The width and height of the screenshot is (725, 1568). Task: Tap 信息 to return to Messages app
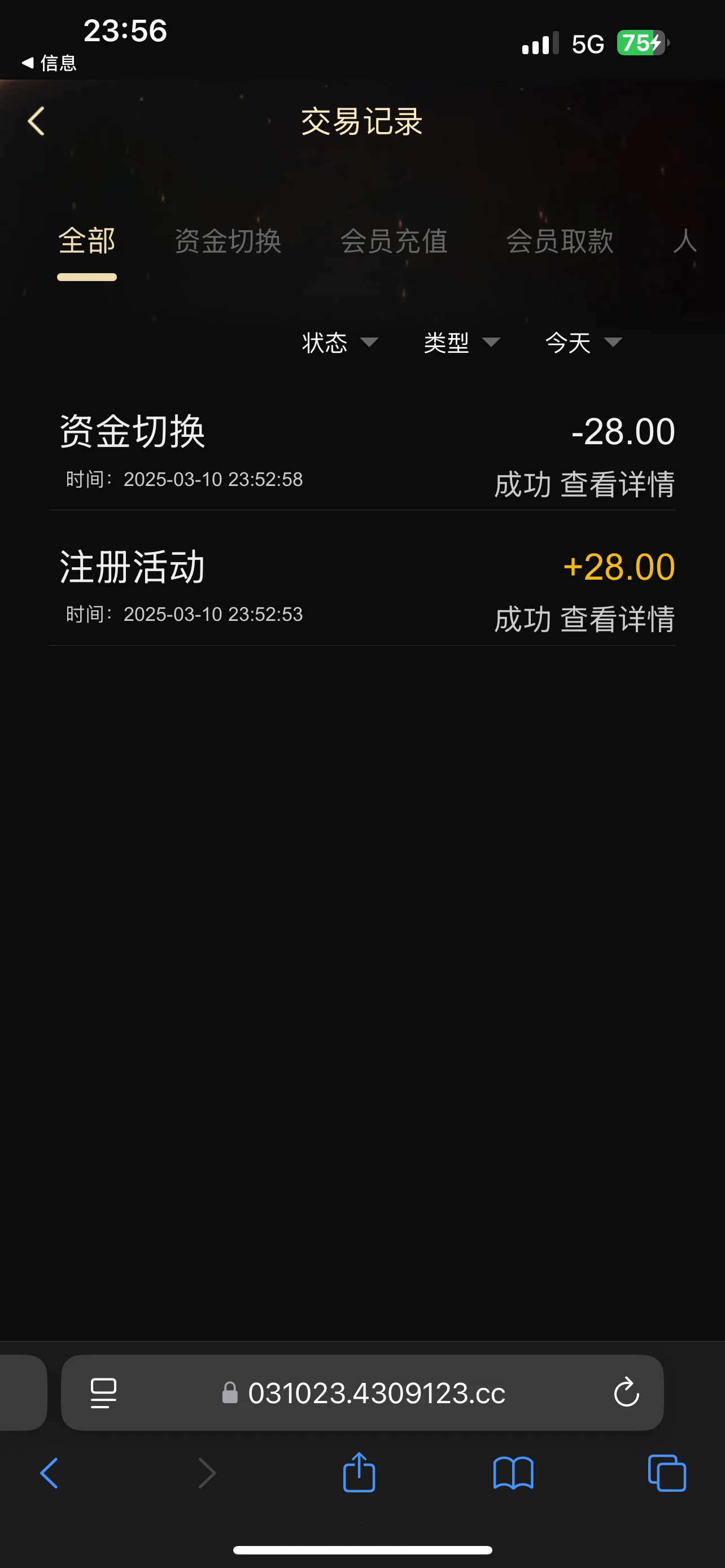(x=49, y=63)
